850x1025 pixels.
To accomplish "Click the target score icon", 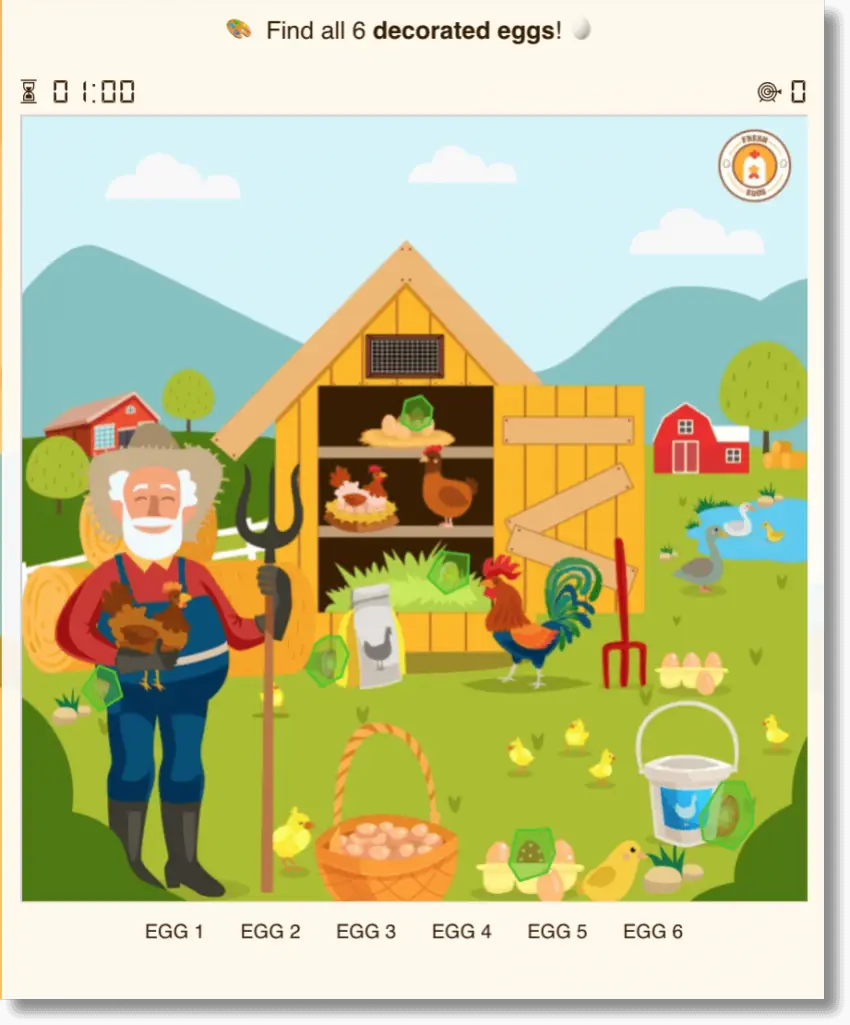I will [767, 91].
